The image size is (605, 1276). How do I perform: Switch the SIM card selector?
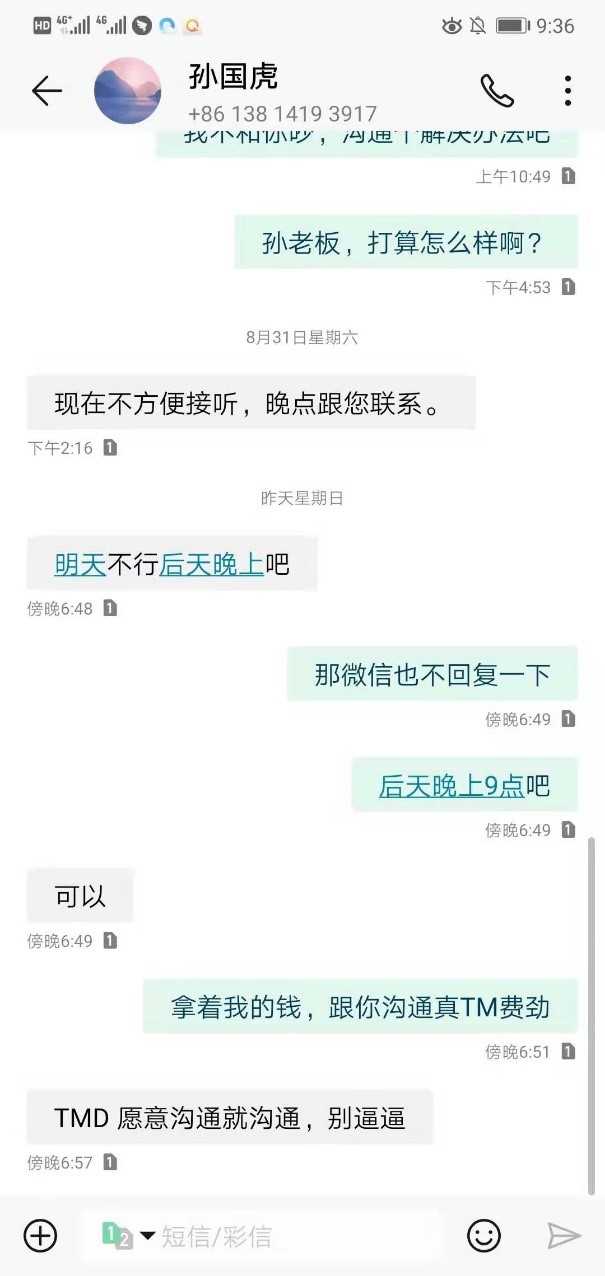pos(128,1236)
